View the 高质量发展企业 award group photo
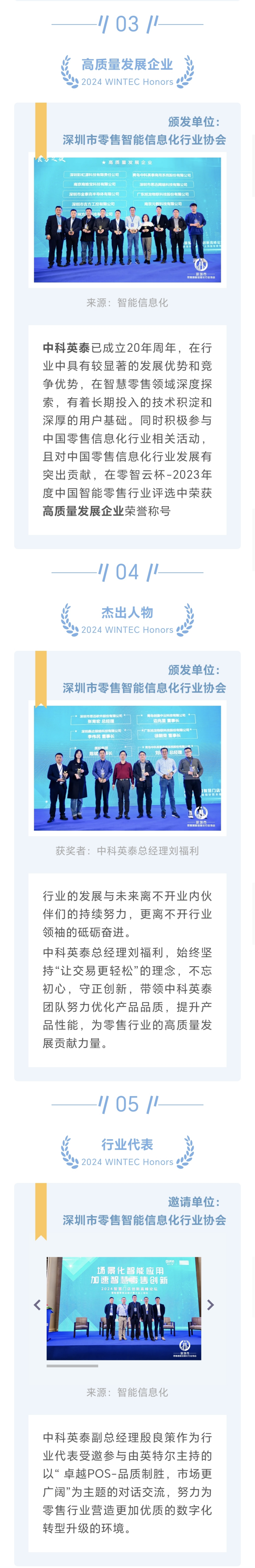Screen dimensions: 255x1568 [x=127, y=220]
